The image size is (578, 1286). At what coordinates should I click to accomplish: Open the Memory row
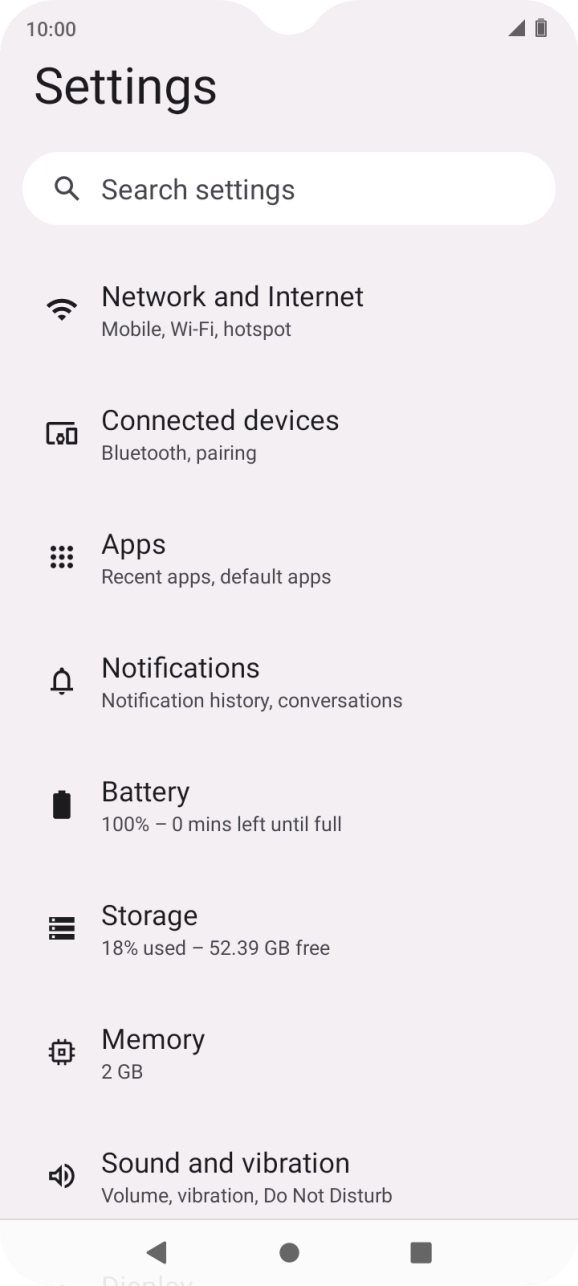click(x=288, y=1054)
